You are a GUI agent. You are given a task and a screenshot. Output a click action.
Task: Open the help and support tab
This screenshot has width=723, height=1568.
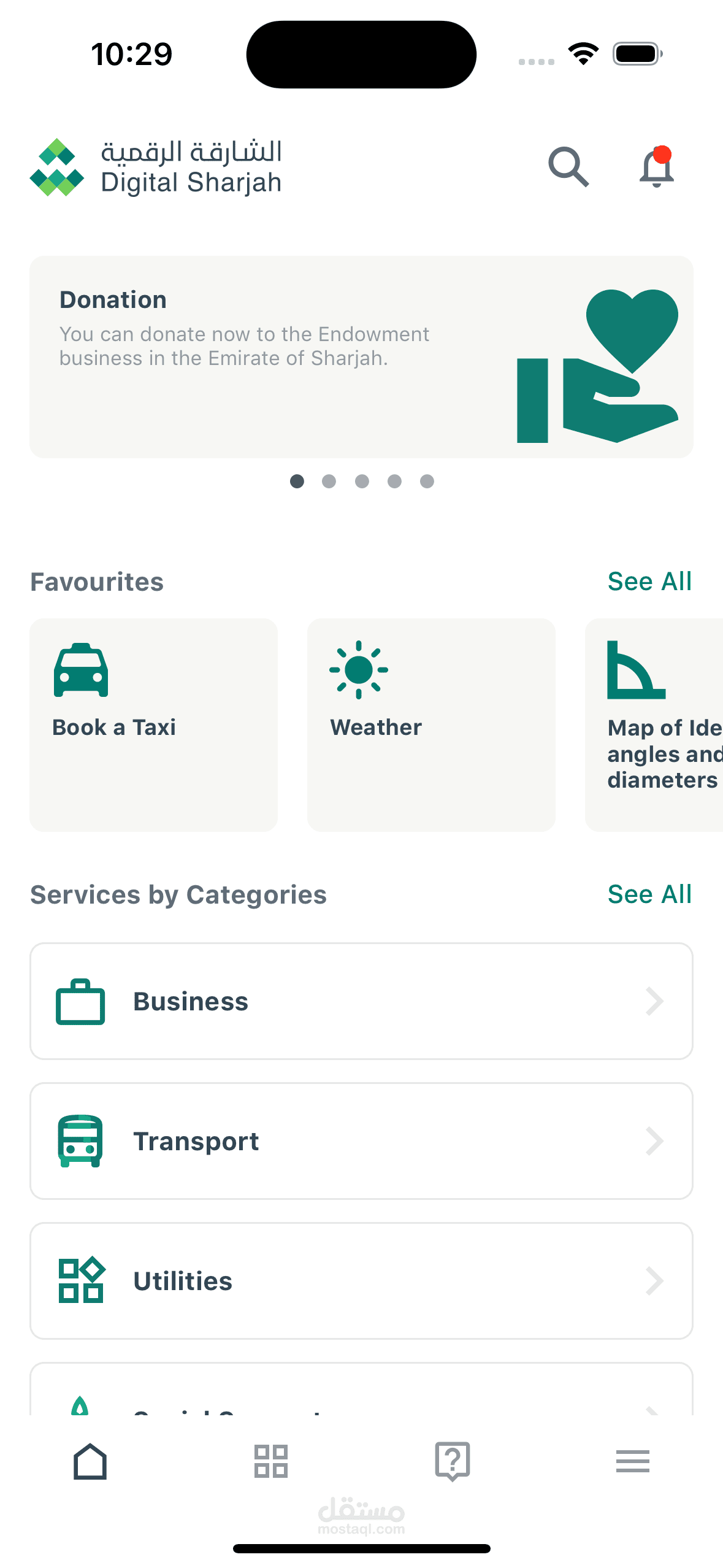click(x=452, y=1461)
